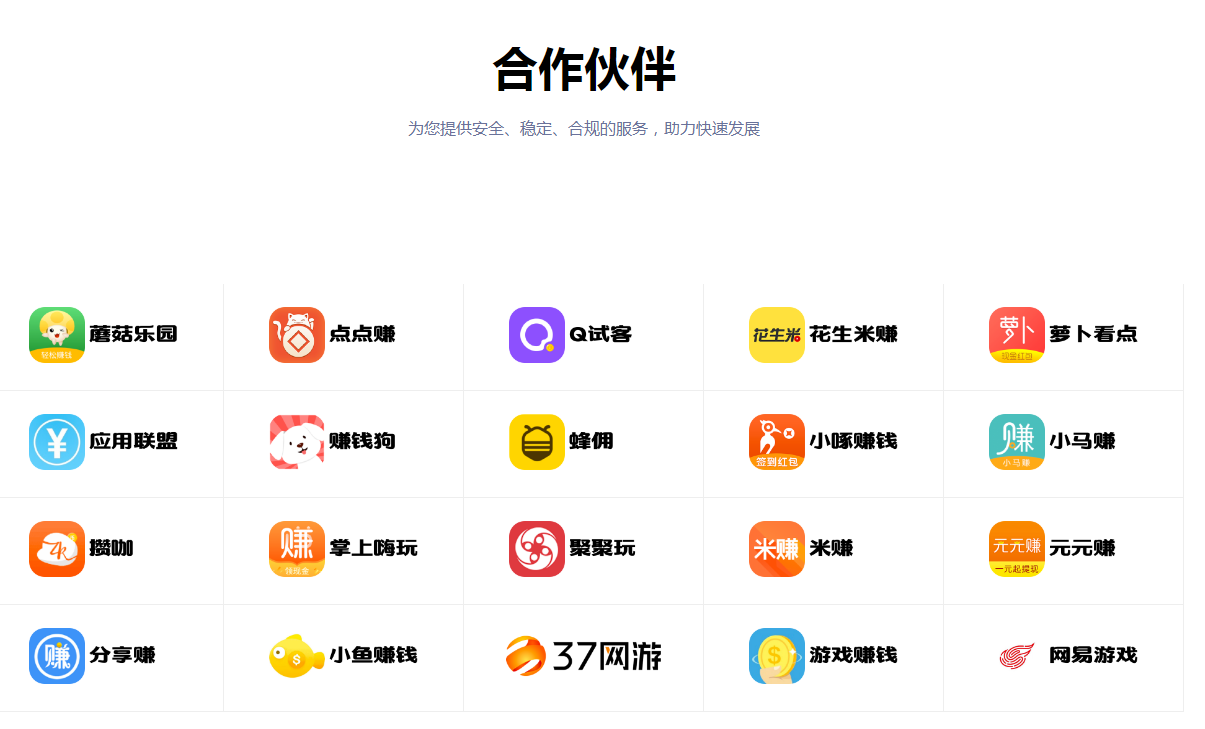This screenshot has width=1205, height=729.
Task: Select the 37网游 partner card
Action: click(583, 656)
